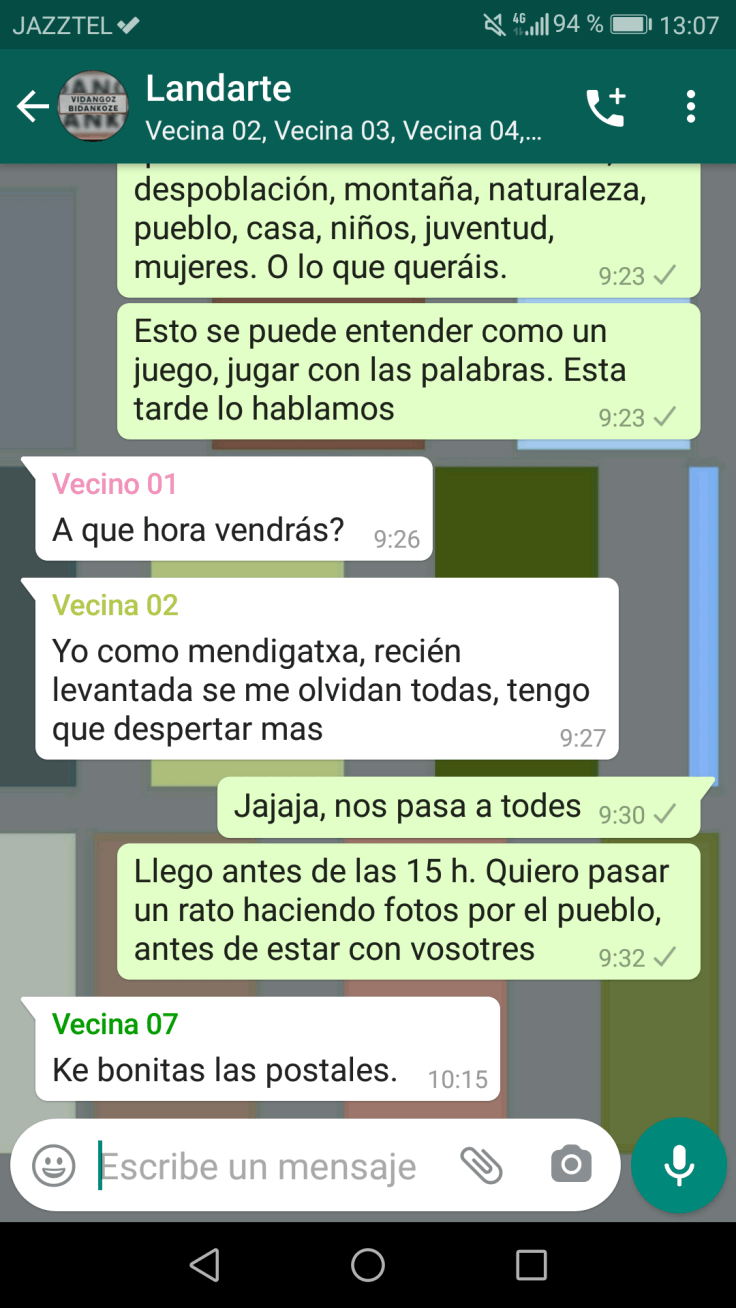Open Landarte group info from the header
Image resolution: width=736 pixels, height=1308 pixels.
tap(340, 106)
